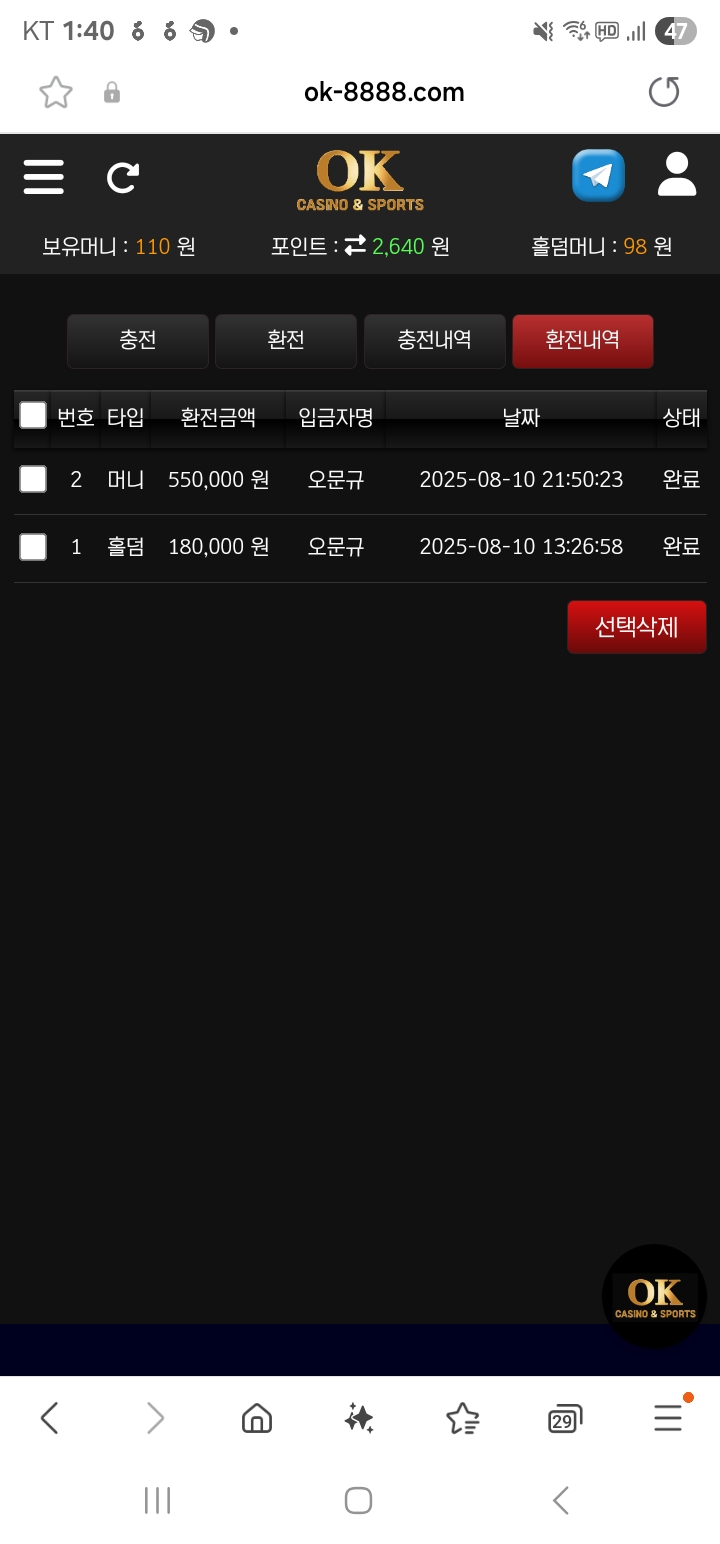Viewport: 720px width, 1544px height.
Task: Switch to the 충전 tab
Action: (138, 341)
